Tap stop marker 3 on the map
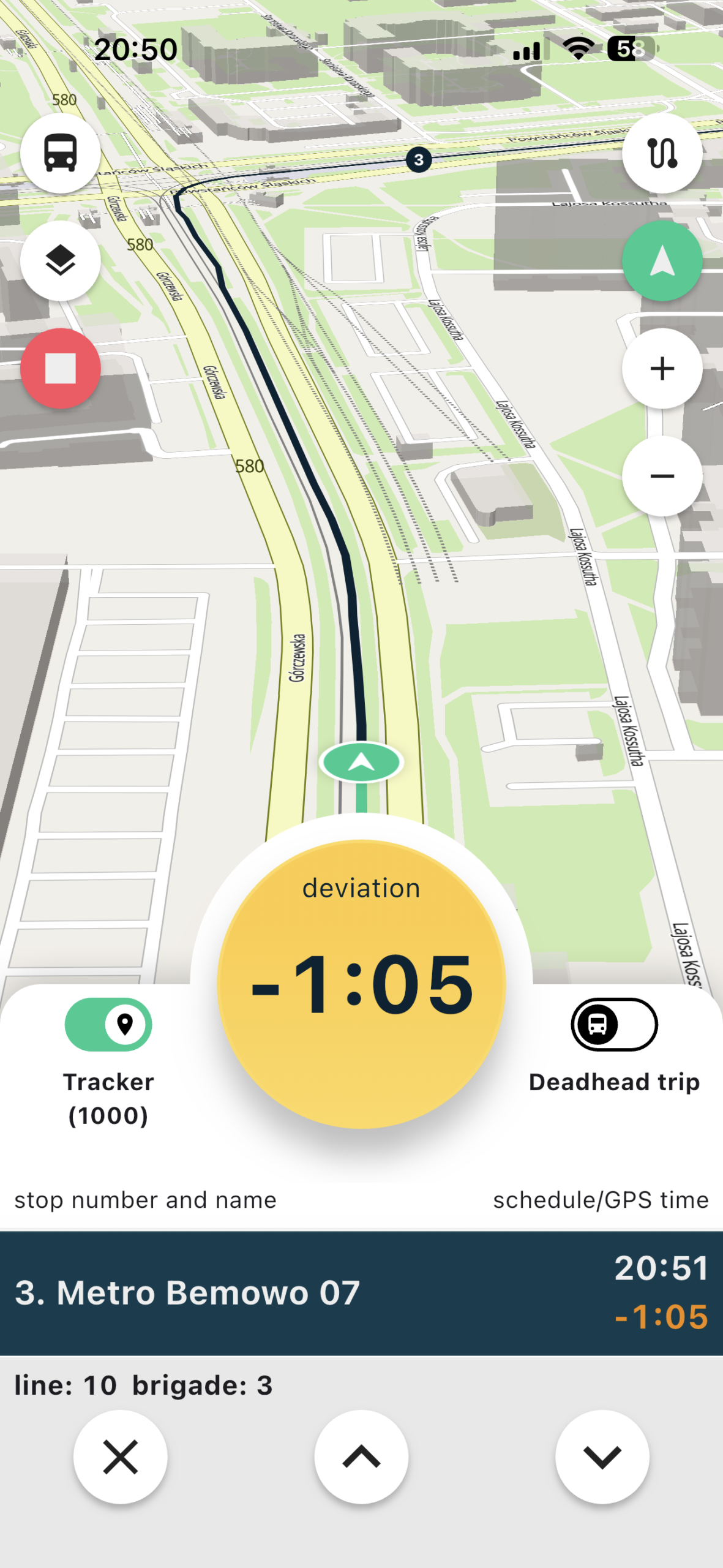Viewport: 723px width, 1568px height. [x=419, y=160]
